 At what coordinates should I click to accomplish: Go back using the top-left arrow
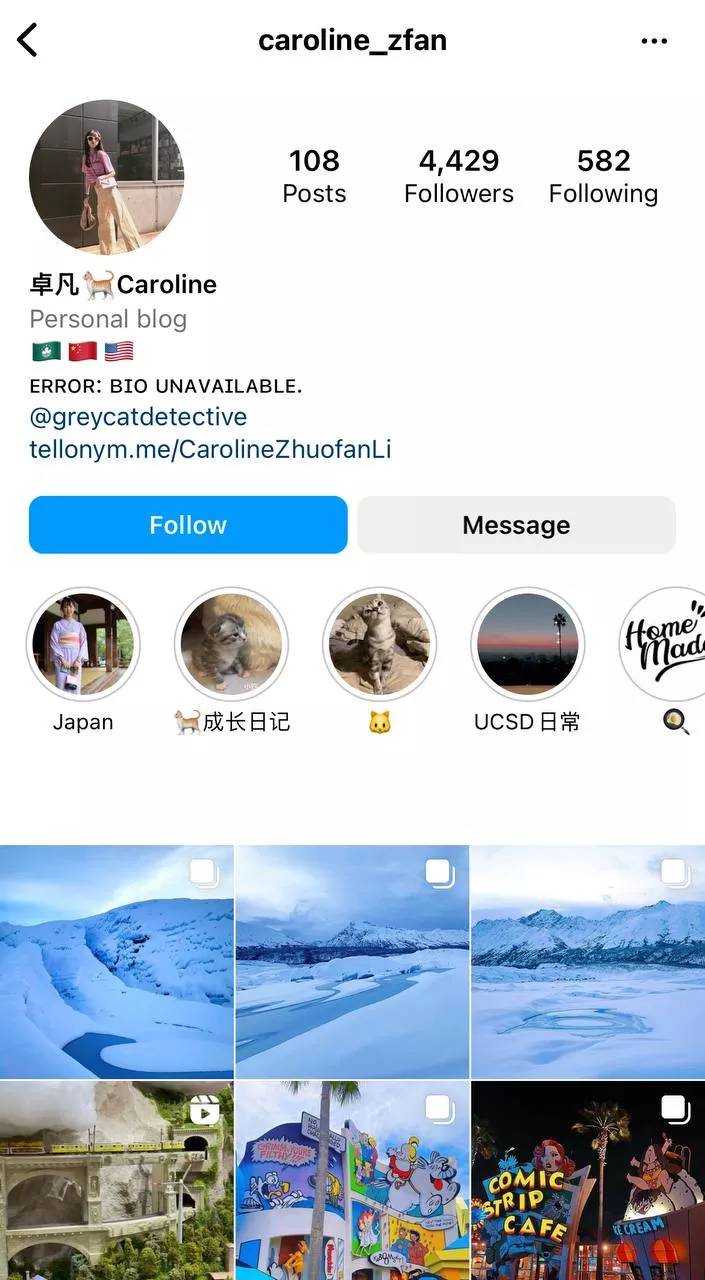pos(27,41)
